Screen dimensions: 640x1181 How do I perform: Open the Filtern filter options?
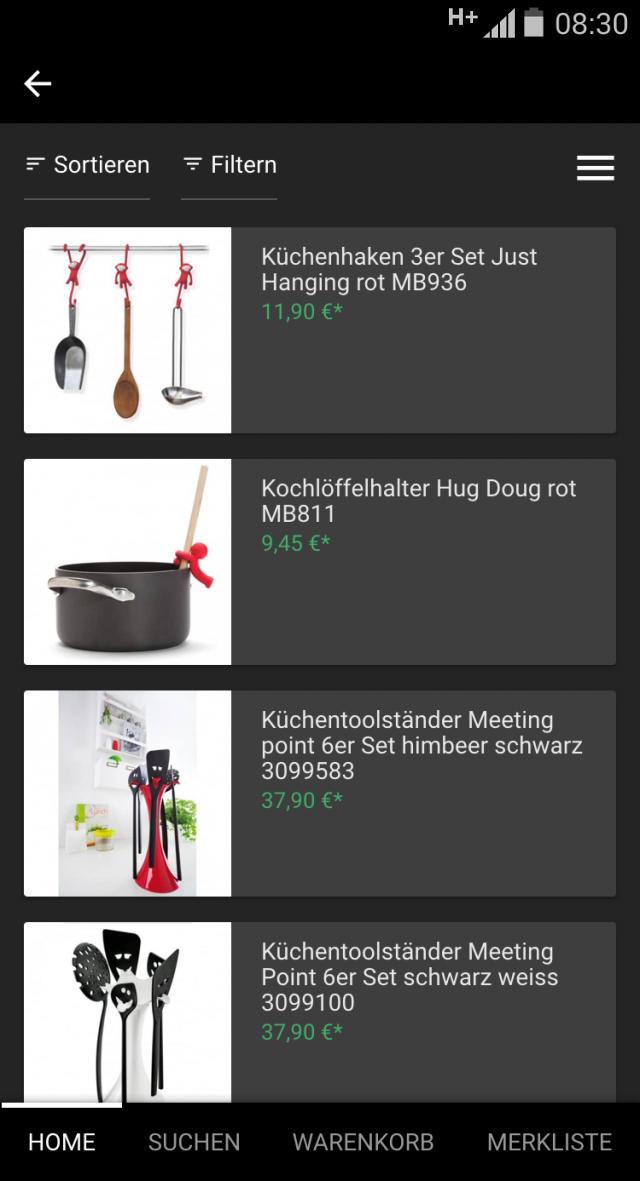(229, 165)
